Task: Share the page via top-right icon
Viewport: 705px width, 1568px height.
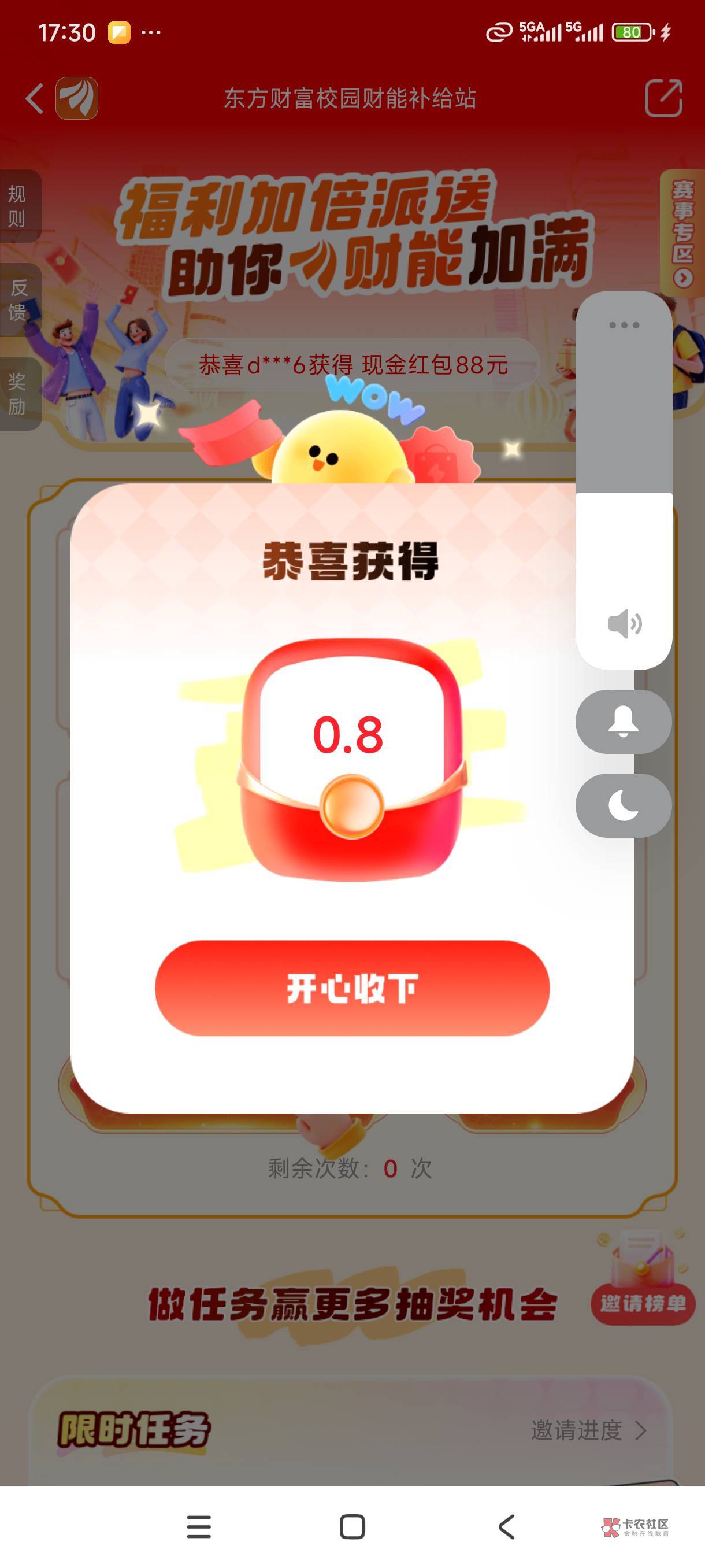Action: pyautogui.click(x=663, y=97)
